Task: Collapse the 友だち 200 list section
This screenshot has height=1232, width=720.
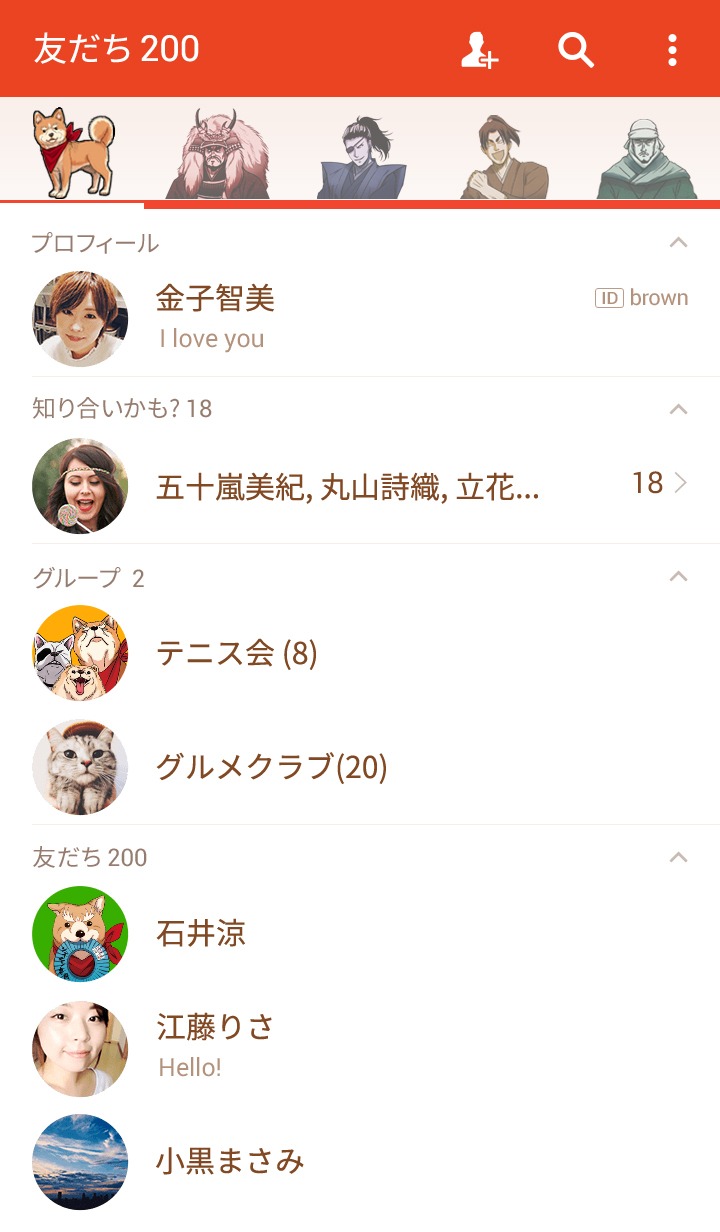Action: pyautogui.click(x=678, y=857)
